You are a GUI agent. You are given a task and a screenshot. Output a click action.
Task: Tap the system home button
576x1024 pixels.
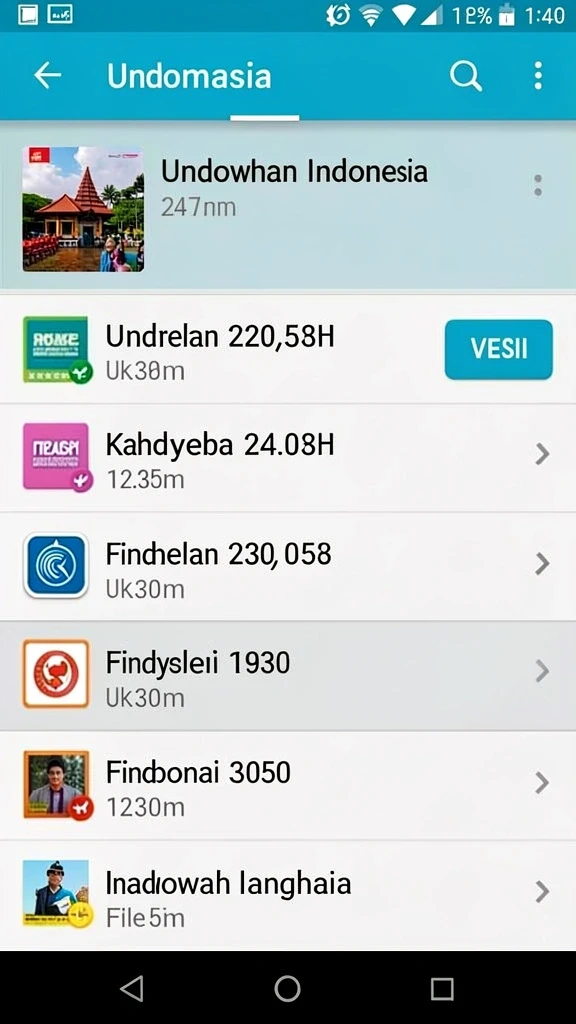click(287, 989)
